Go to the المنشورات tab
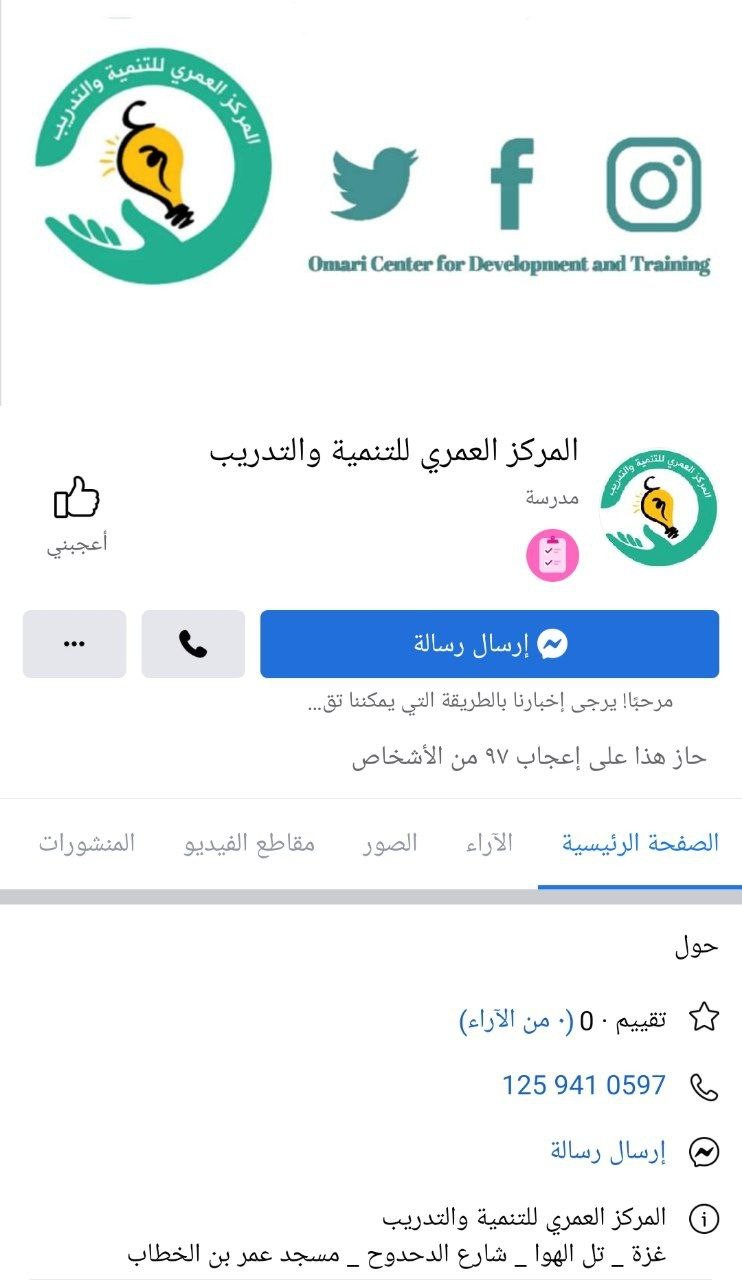Image resolution: width=742 pixels, height=1280 pixels. click(x=87, y=843)
